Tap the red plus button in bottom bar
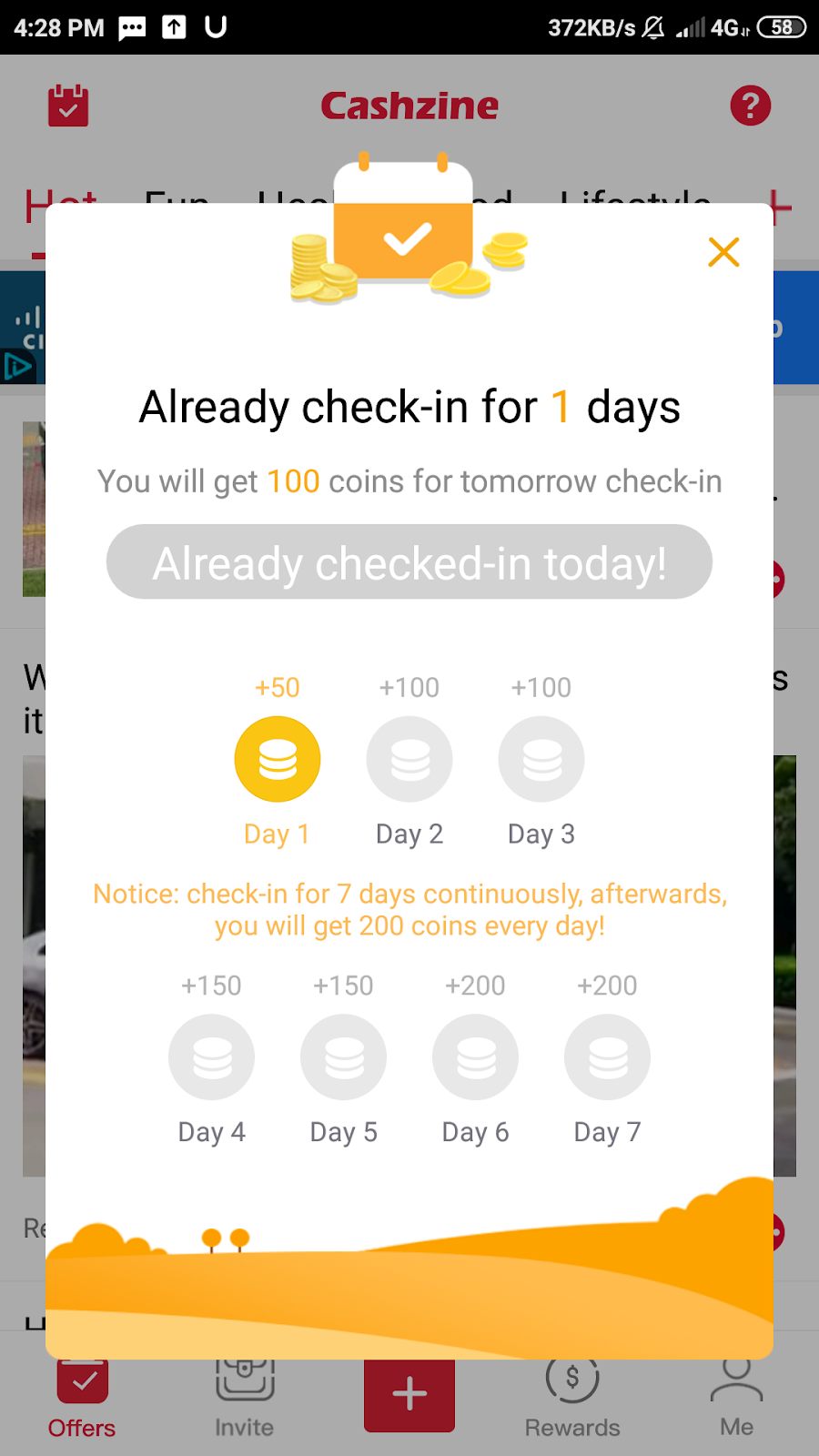Screen dimensions: 819x1456 click(409, 1393)
